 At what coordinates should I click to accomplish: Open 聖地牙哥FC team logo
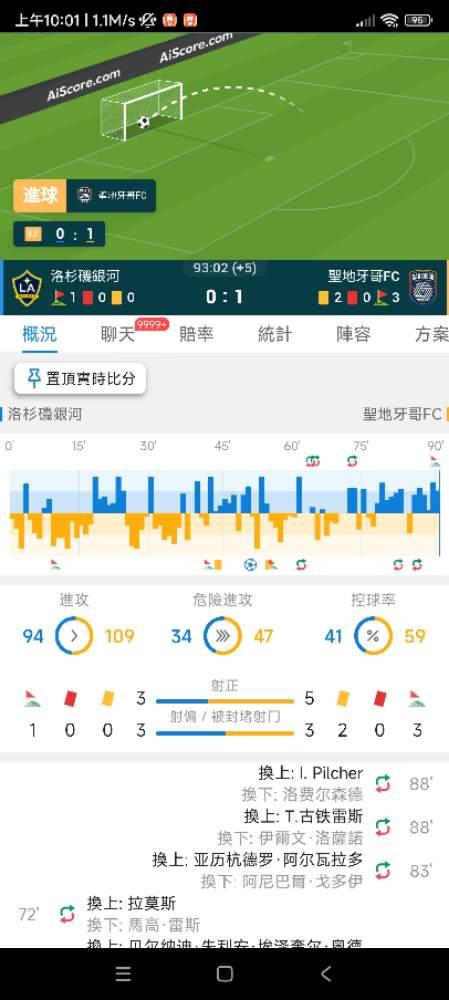click(x=423, y=286)
